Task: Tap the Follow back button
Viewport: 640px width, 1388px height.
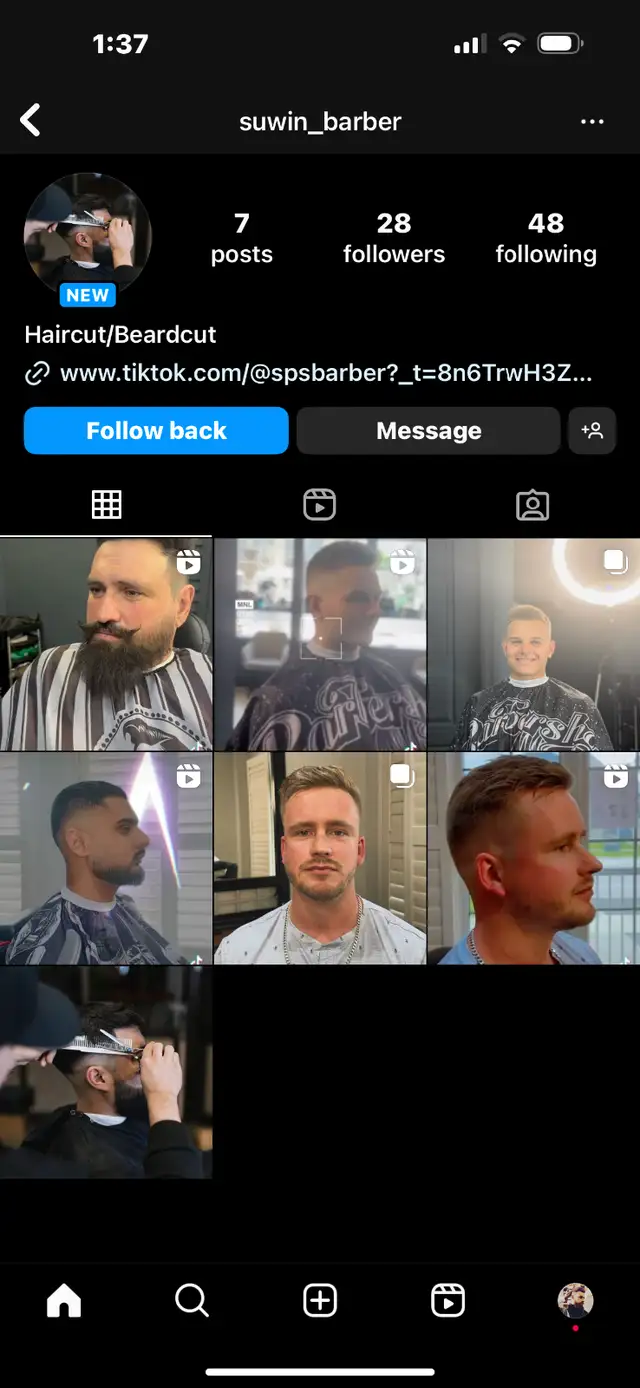Action: point(156,431)
